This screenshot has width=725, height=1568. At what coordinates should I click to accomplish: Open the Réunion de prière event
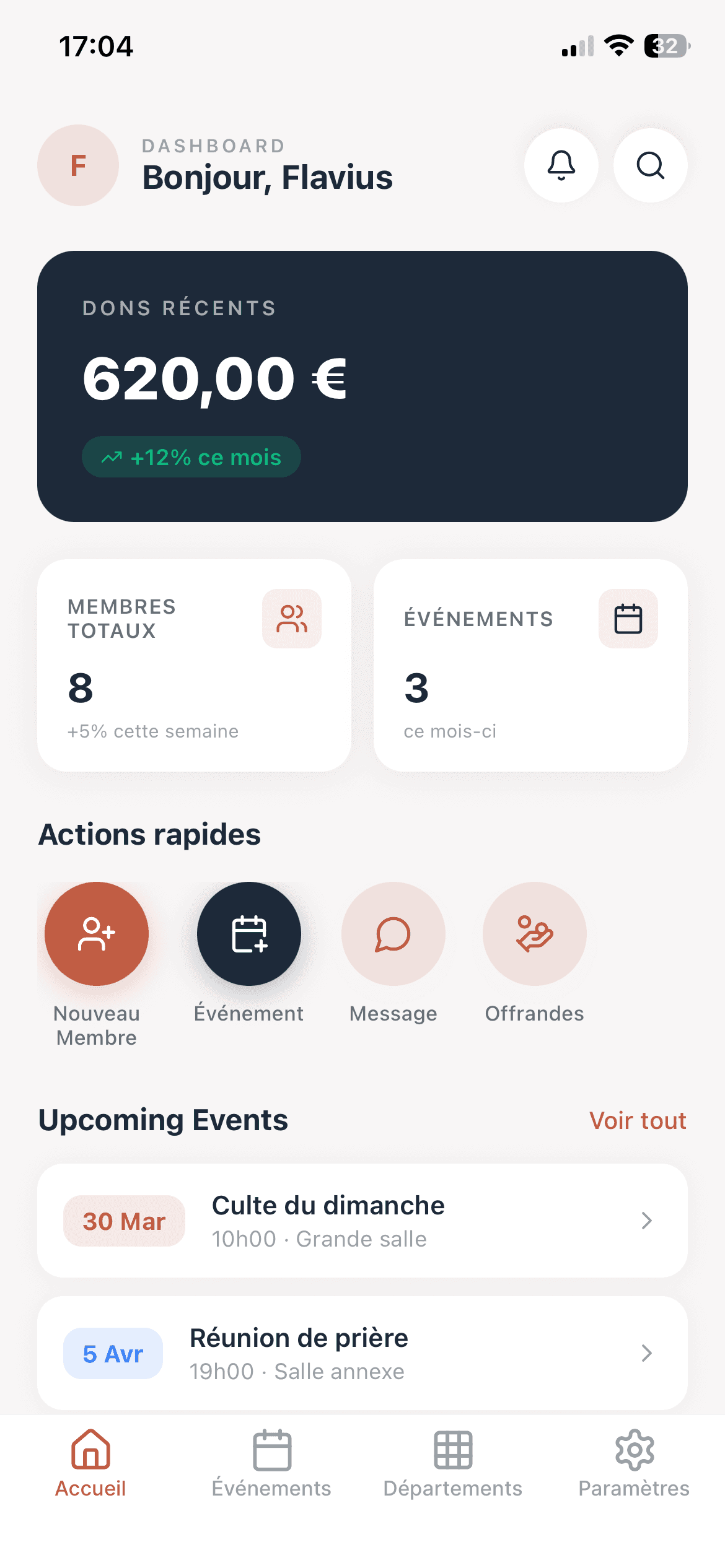coord(362,1353)
